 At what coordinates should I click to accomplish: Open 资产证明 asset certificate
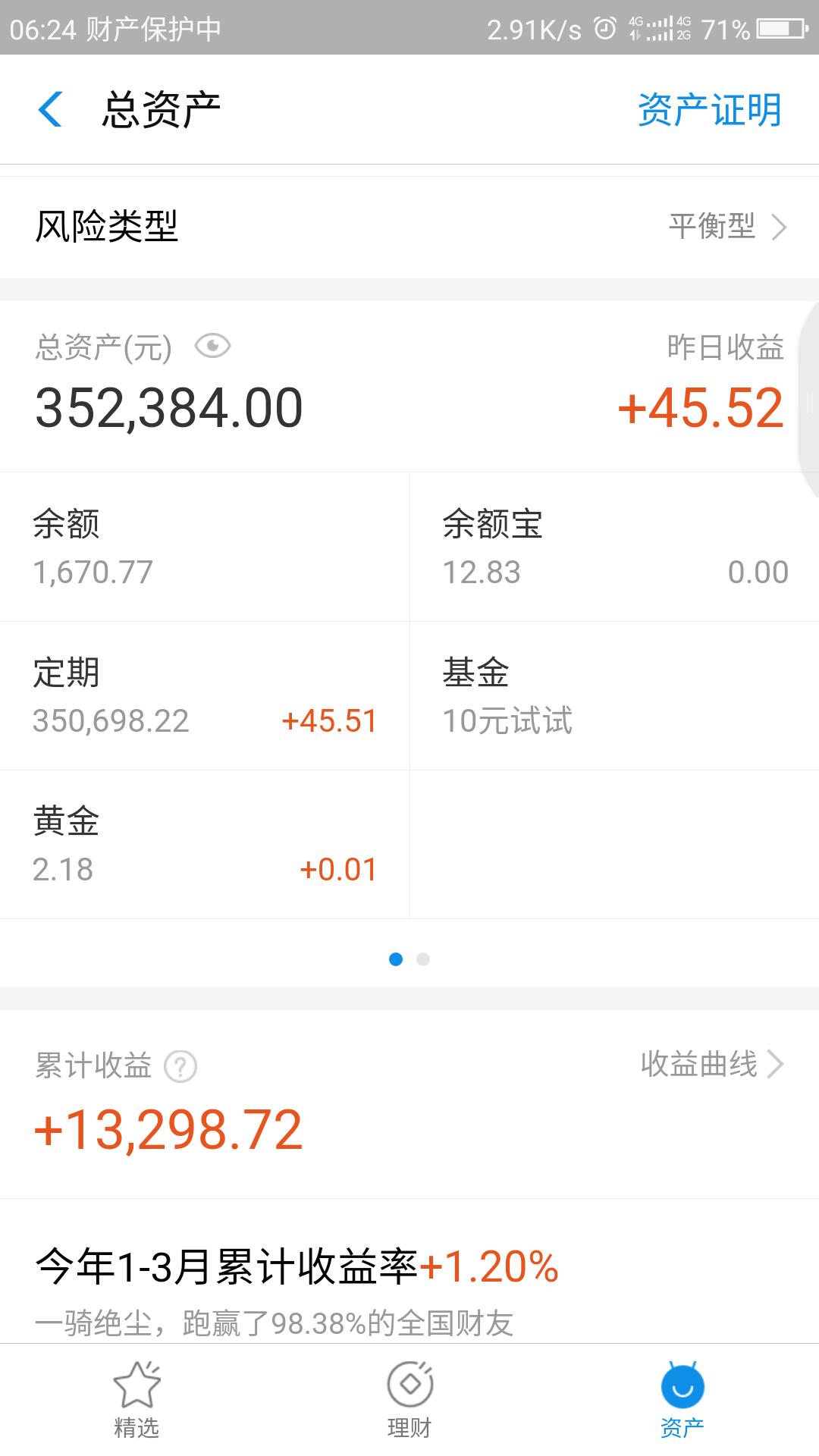click(708, 110)
